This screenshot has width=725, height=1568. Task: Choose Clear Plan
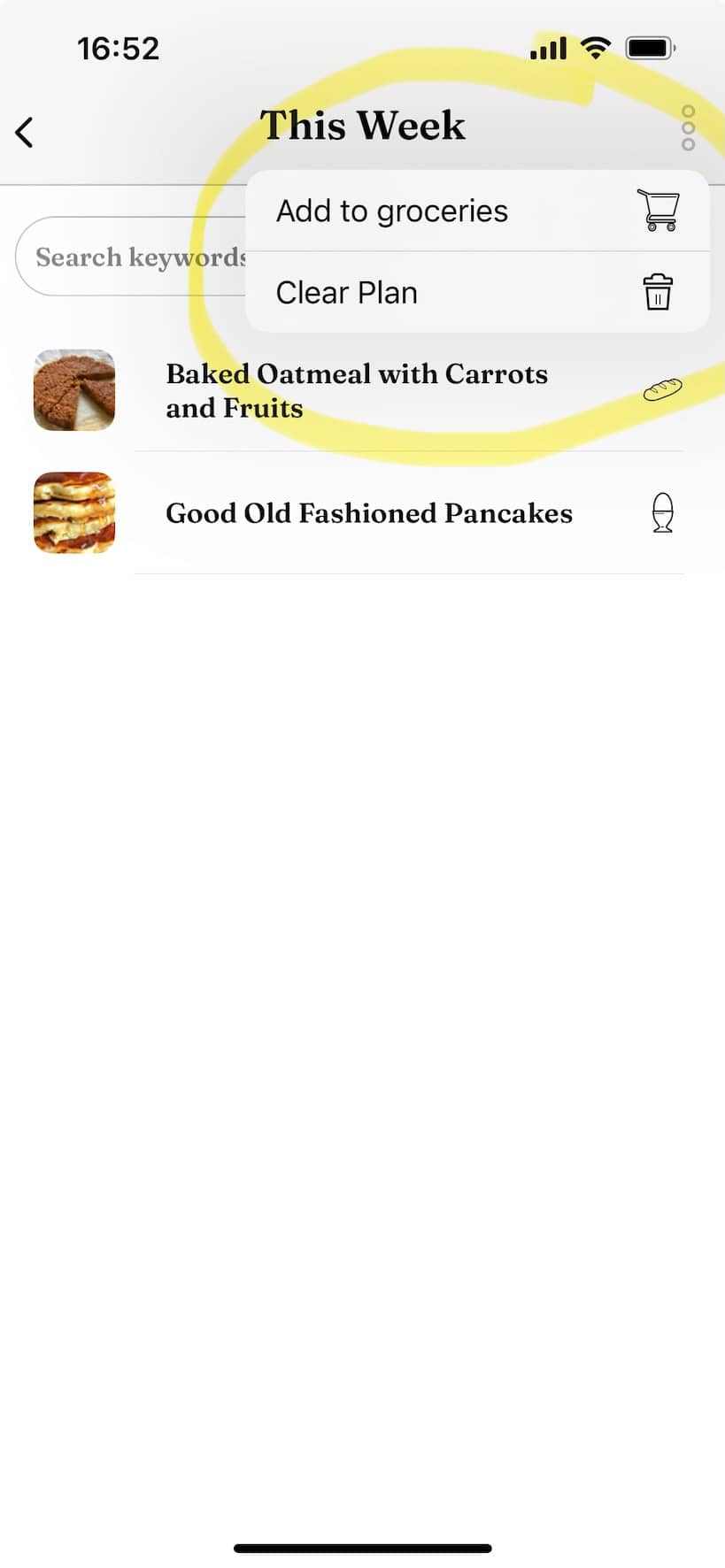click(x=477, y=293)
